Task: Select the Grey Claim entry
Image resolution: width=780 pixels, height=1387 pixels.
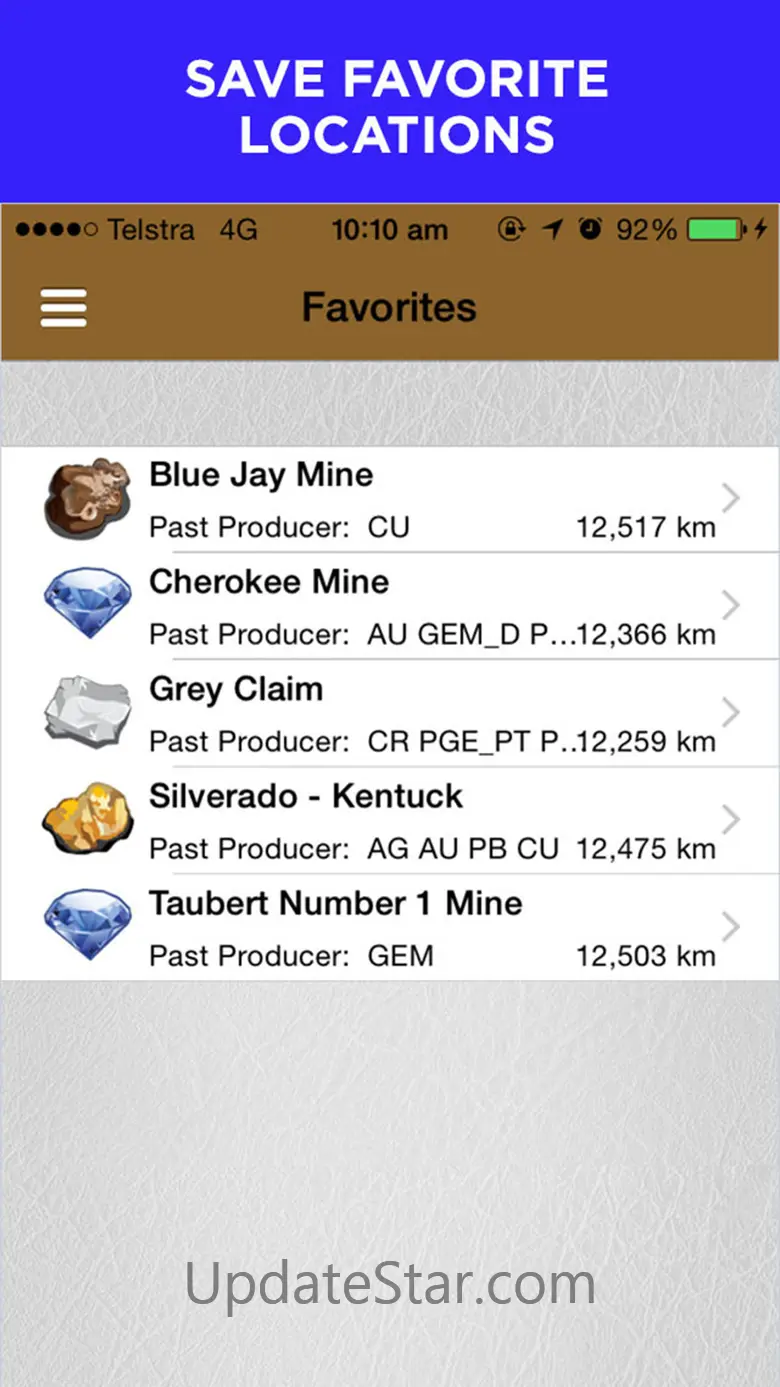Action: tap(390, 713)
